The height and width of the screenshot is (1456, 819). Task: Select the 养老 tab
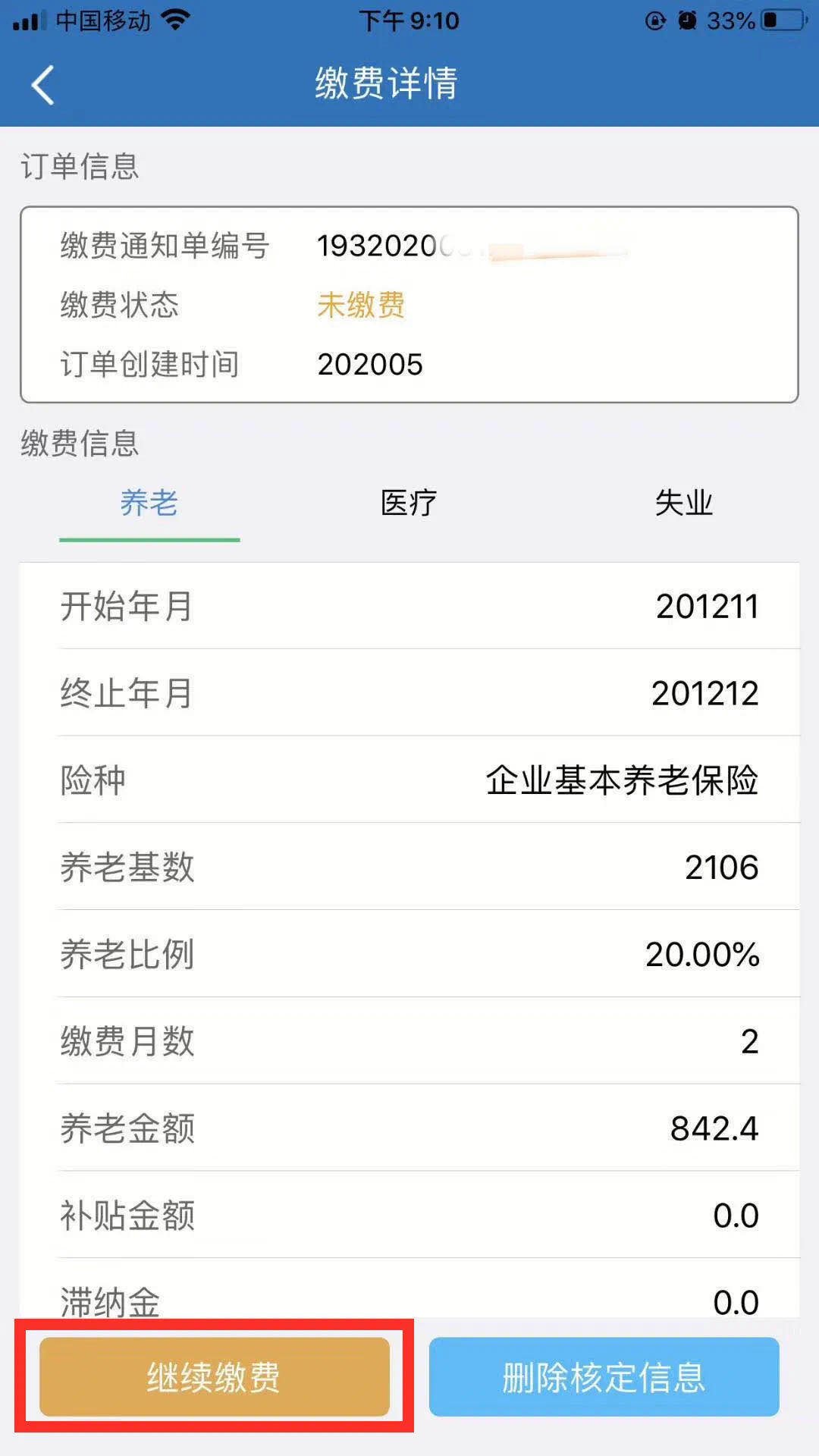149,504
